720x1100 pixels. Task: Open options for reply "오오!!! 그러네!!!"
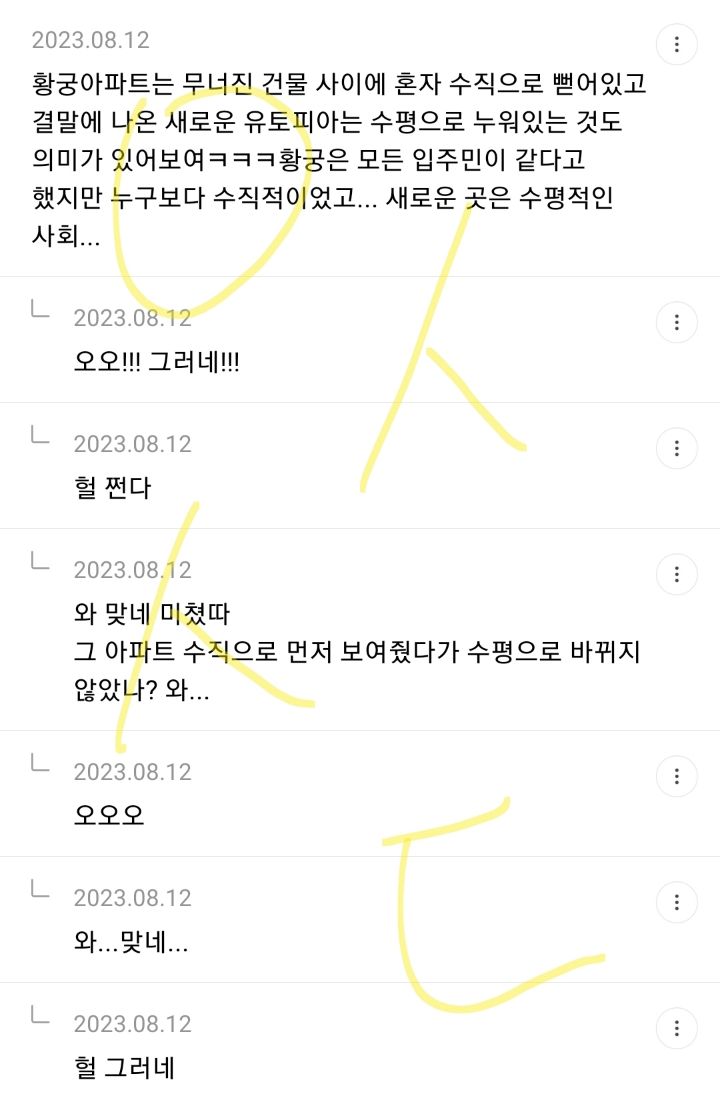pos(676,322)
